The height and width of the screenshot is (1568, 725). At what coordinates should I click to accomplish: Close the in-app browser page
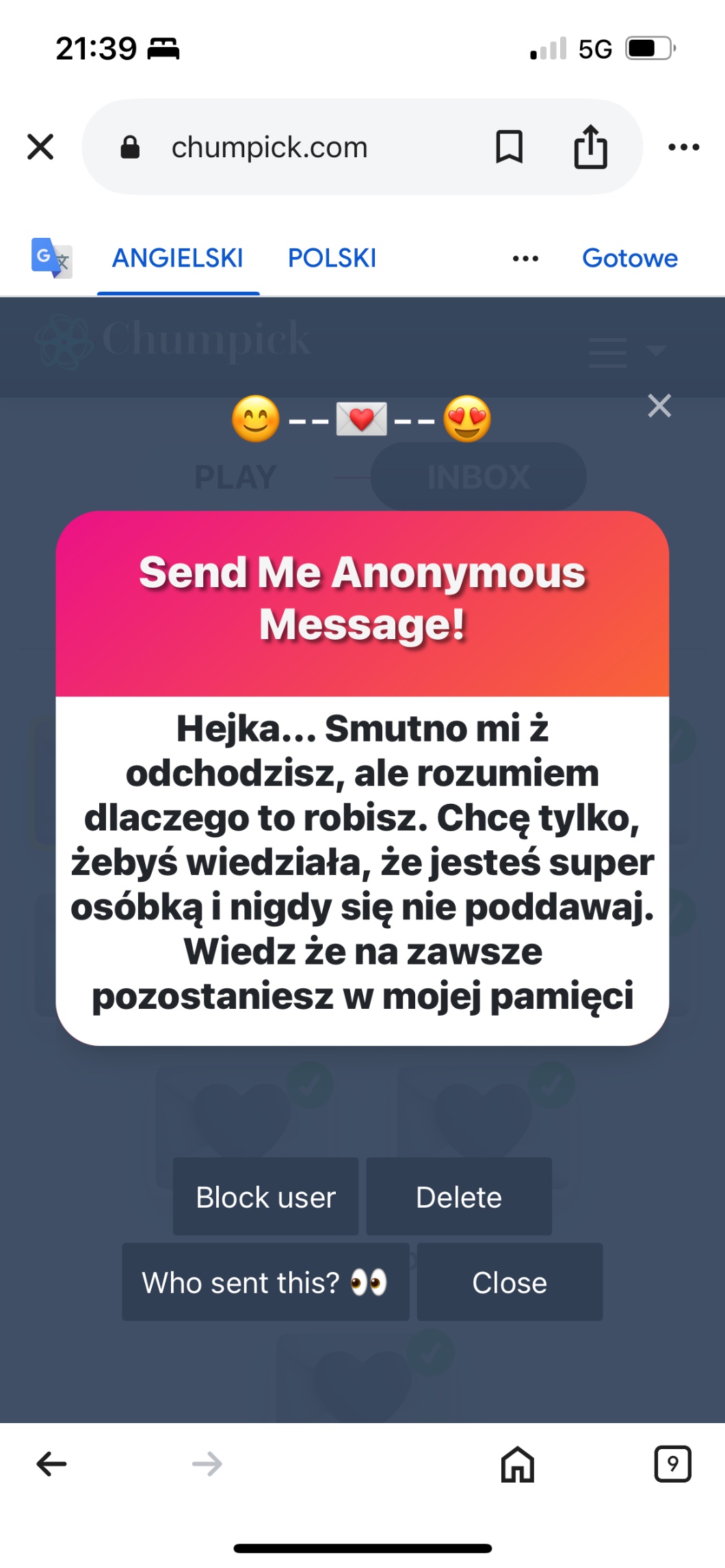click(40, 147)
